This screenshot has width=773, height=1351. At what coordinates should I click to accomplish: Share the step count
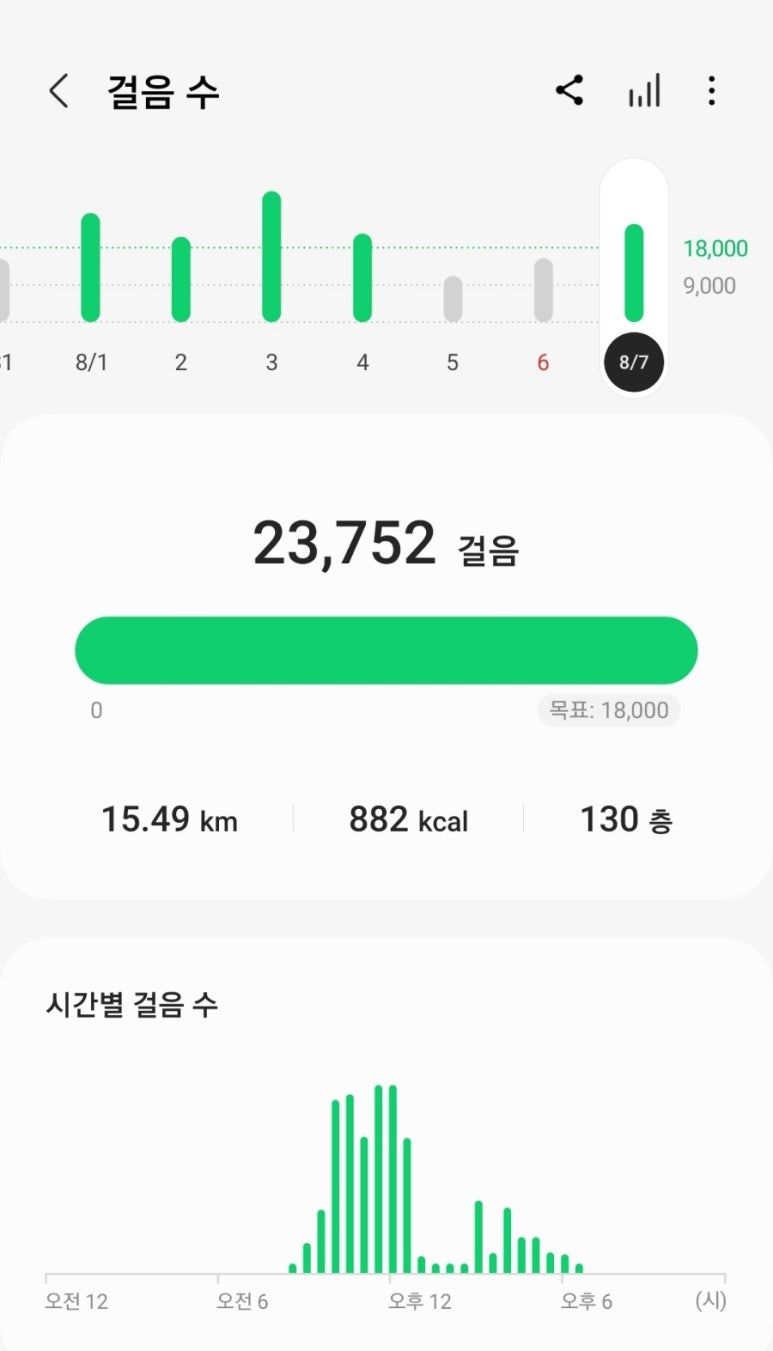570,92
